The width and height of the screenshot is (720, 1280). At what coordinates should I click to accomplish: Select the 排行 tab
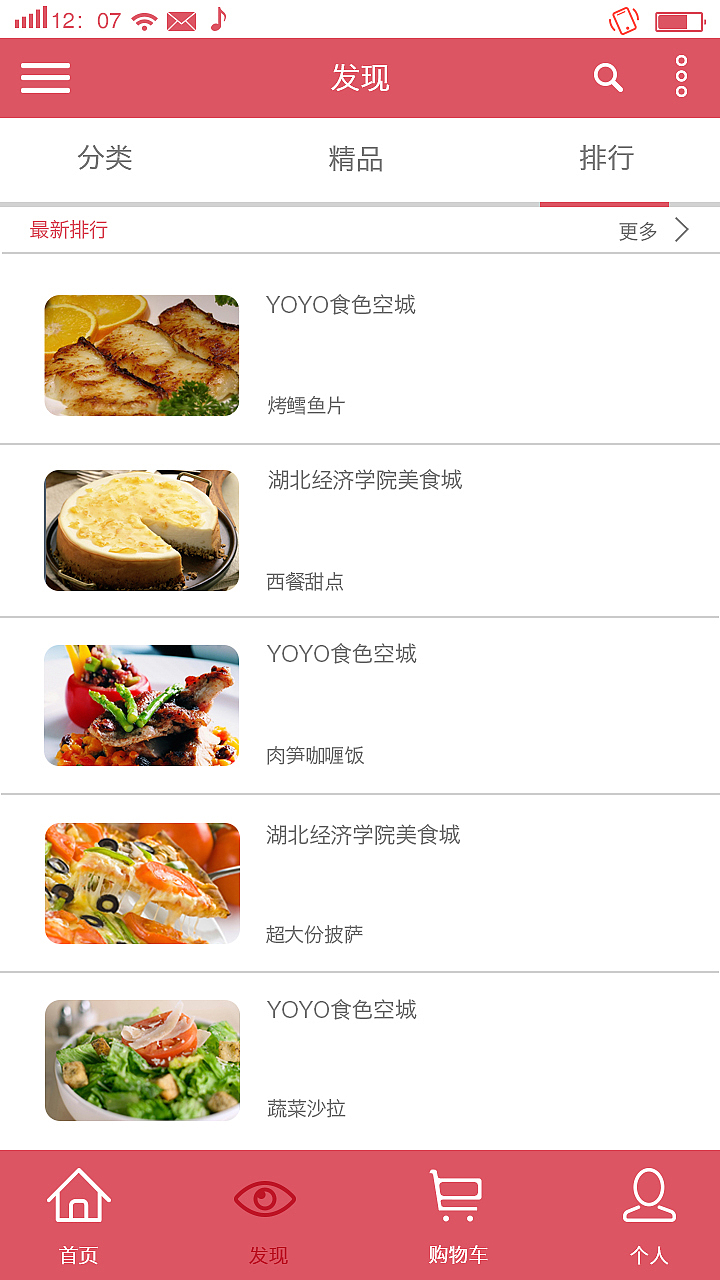604,158
